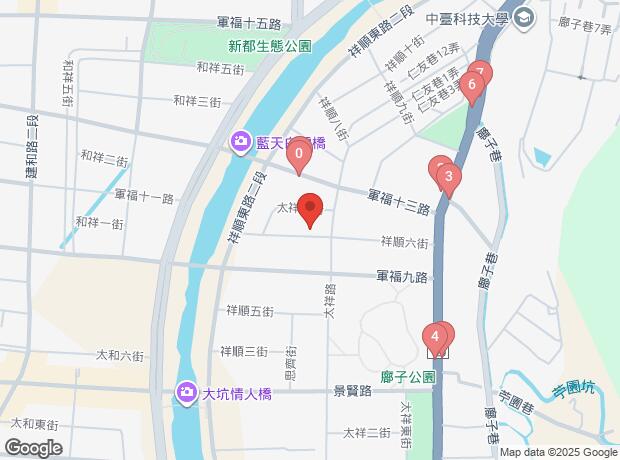Open the 藍天白雲橋 photo spot icon
620x460 pixels.
coord(241,142)
